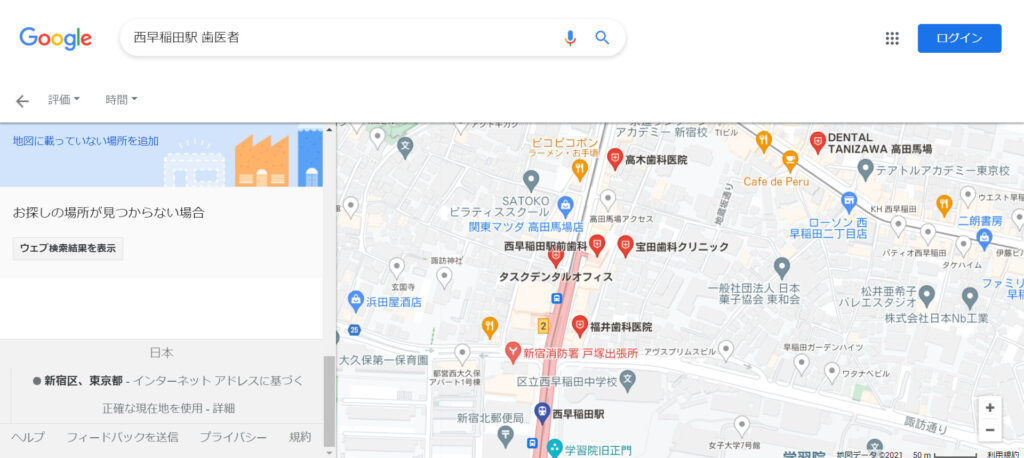Open the プライバシー footer link

pyautogui.click(x=233, y=437)
